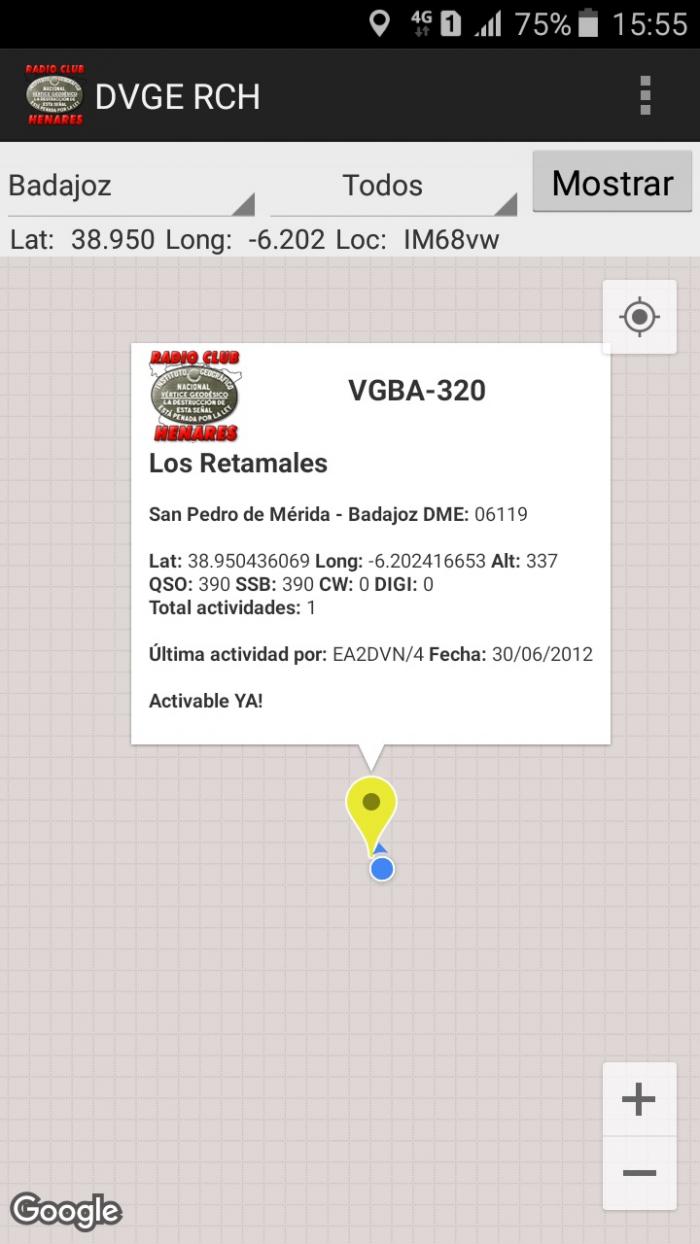Zoom in on the map
The width and height of the screenshot is (700, 1244).
tap(639, 1100)
